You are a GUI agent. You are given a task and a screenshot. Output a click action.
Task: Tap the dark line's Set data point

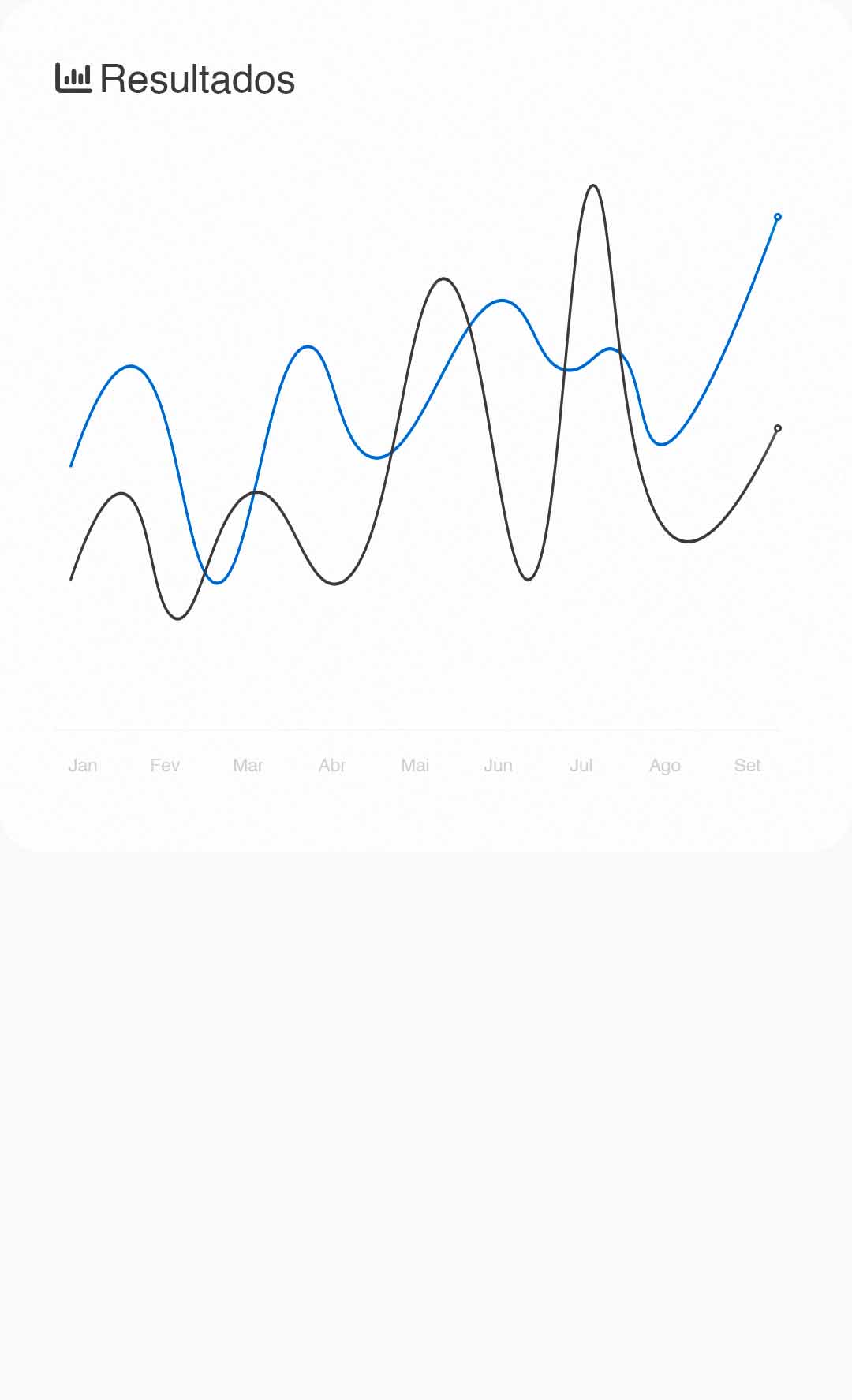click(x=777, y=428)
